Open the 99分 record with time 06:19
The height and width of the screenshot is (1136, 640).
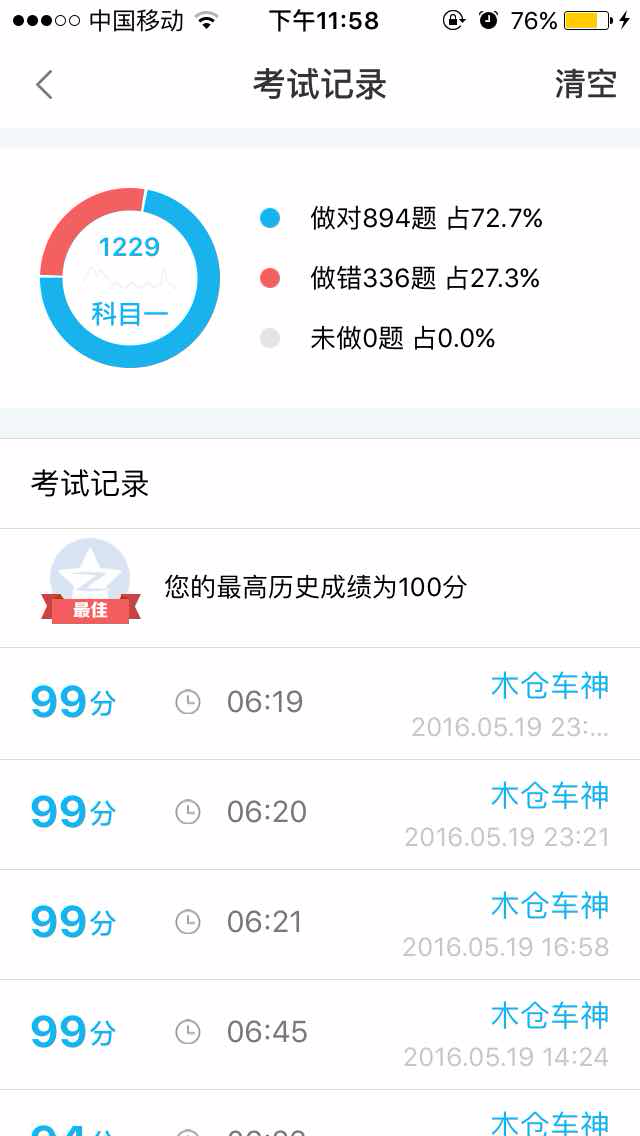tap(320, 703)
